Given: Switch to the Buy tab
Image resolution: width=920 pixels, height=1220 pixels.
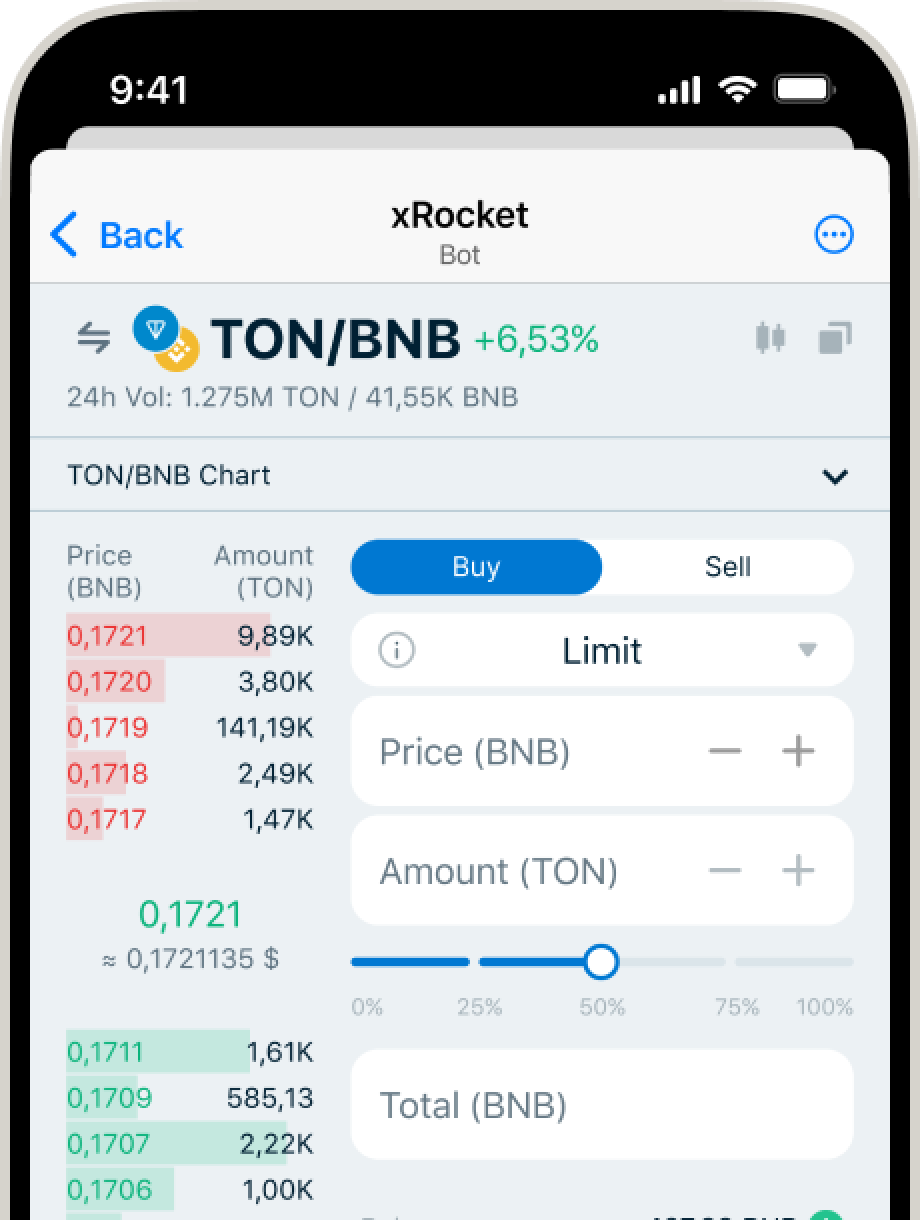Looking at the screenshot, I should [x=476, y=567].
